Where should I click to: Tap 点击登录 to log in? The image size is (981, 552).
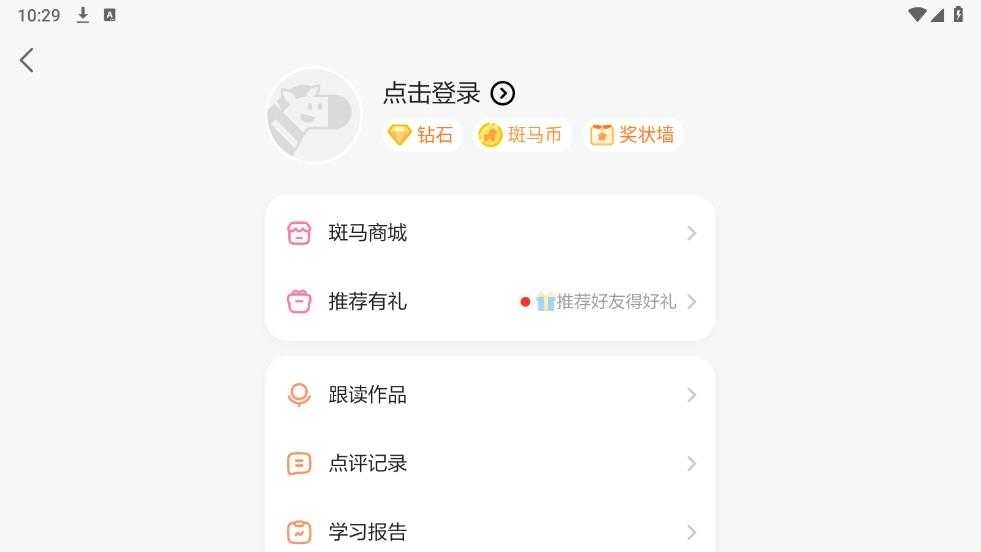(x=448, y=94)
